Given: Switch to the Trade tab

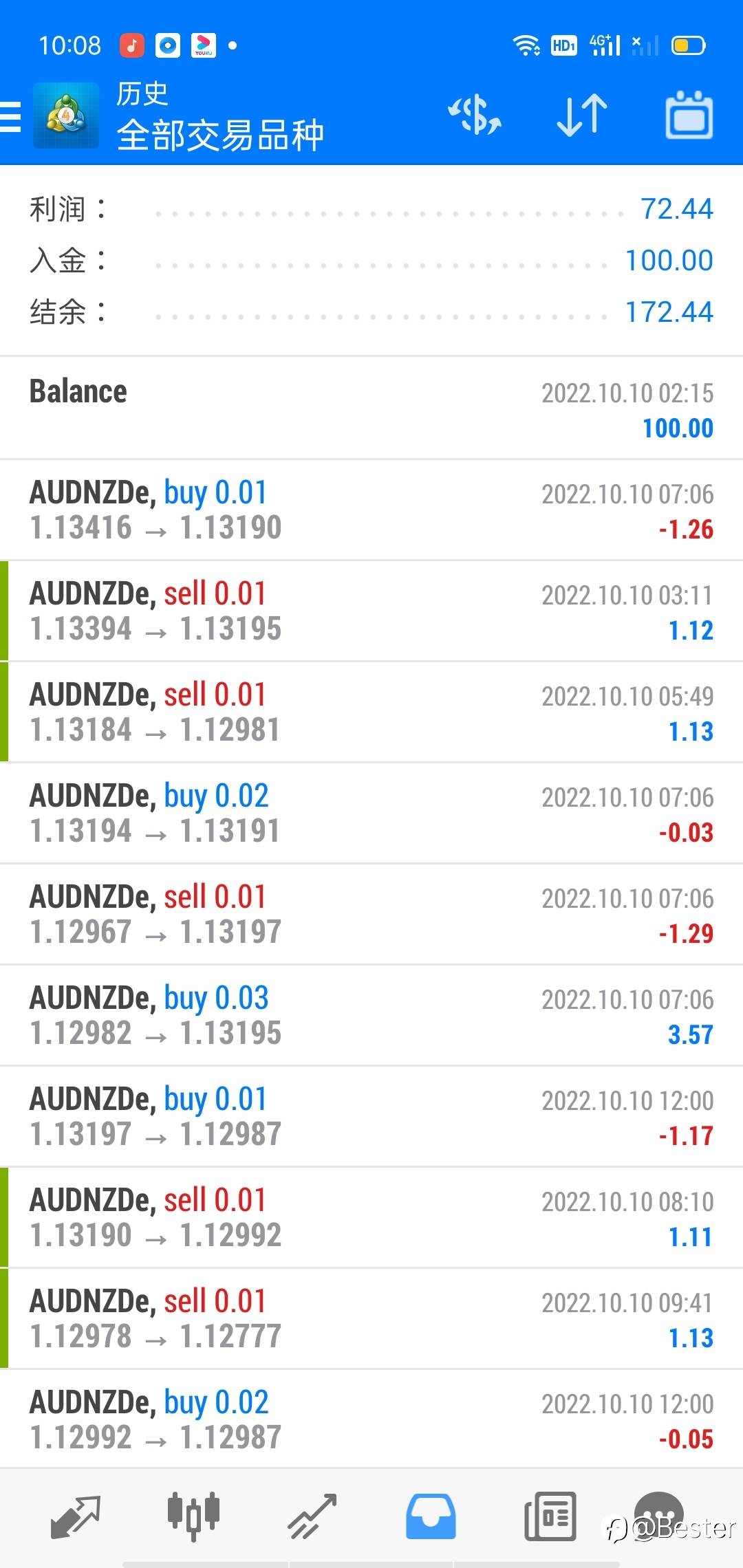Looking at the screenshot, I should pyautogui.click(x=312, y=1516).
